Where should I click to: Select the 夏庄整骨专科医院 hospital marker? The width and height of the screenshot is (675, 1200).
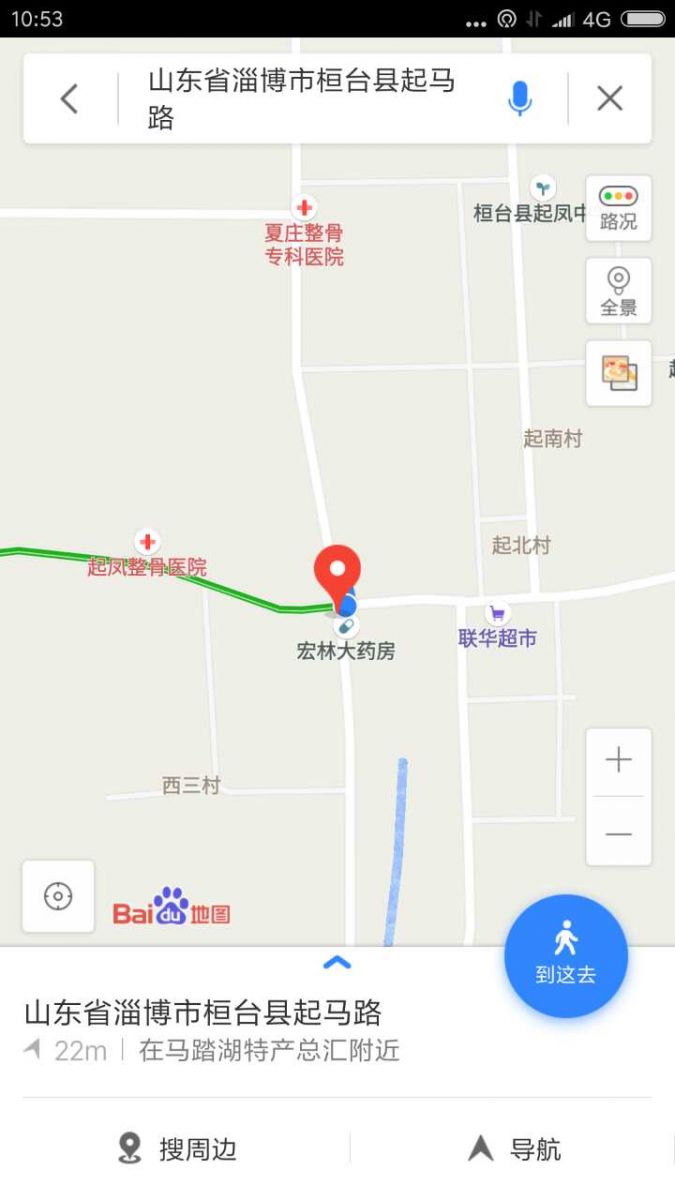click(x=304, y=208)
